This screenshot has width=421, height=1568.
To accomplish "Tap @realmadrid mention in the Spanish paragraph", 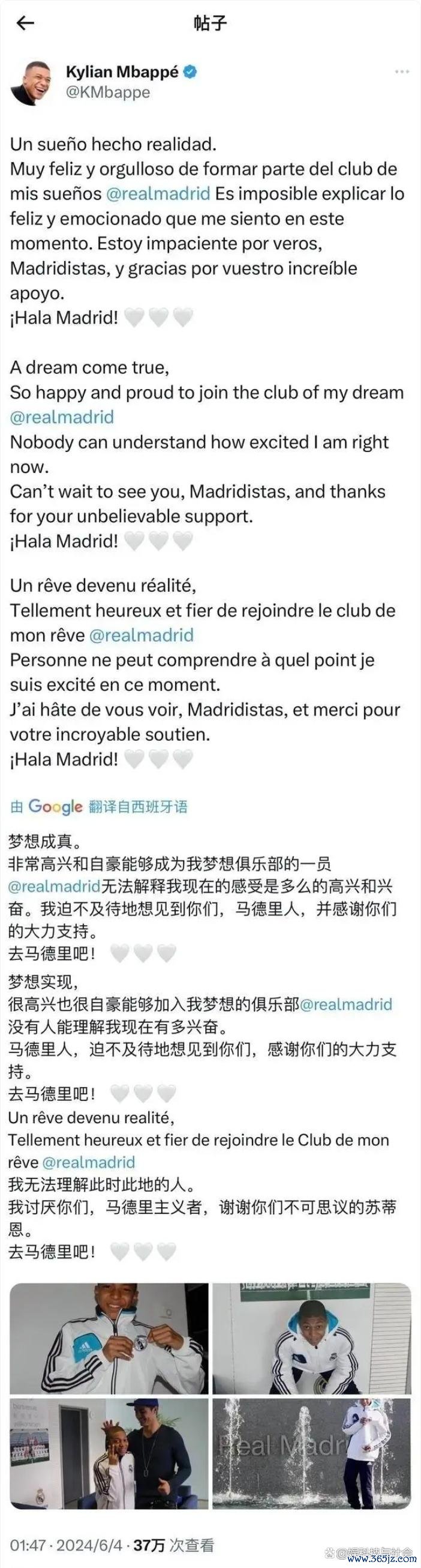I will 158,194.
